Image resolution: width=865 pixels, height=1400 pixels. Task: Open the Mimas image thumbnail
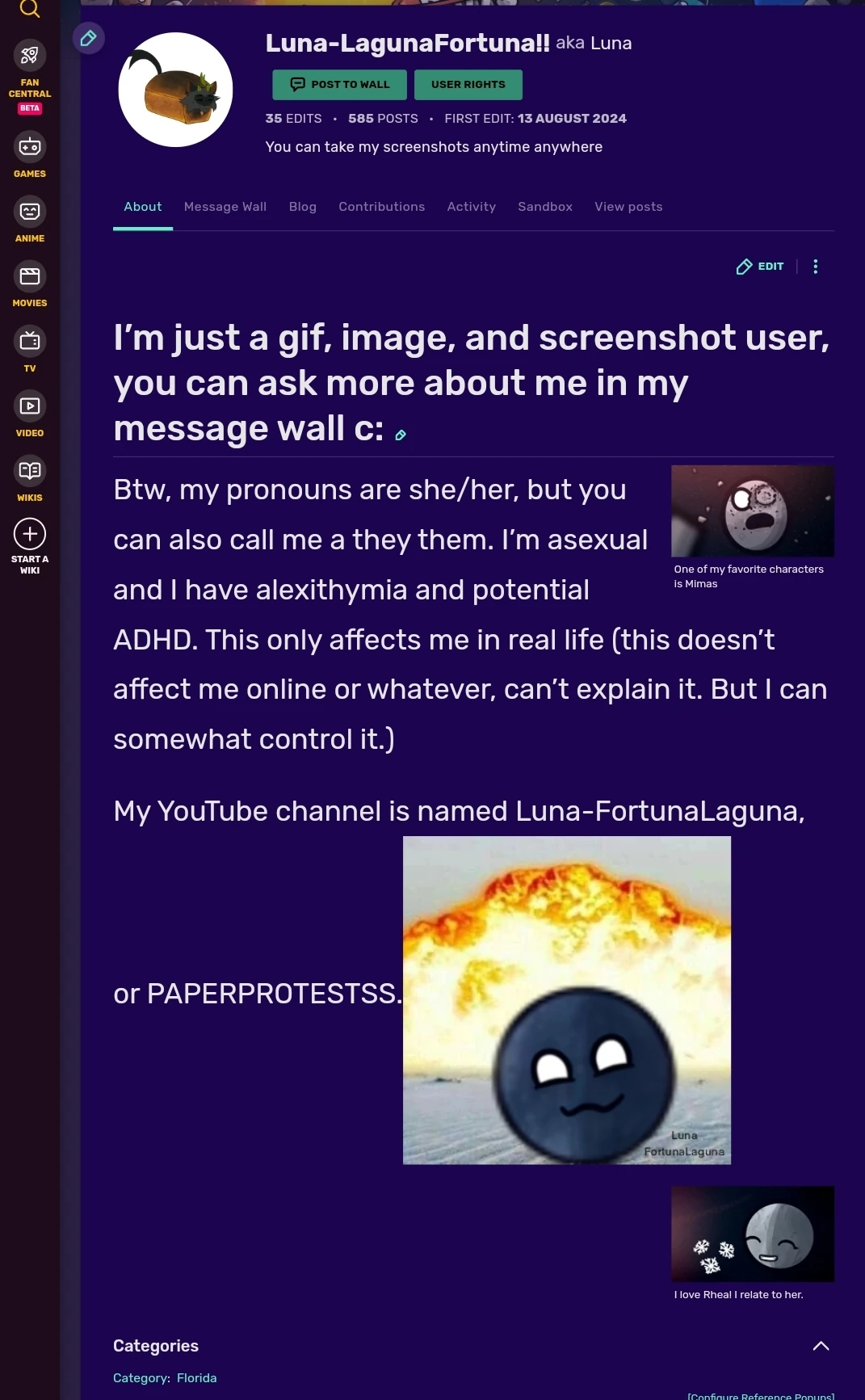[753, 511]
